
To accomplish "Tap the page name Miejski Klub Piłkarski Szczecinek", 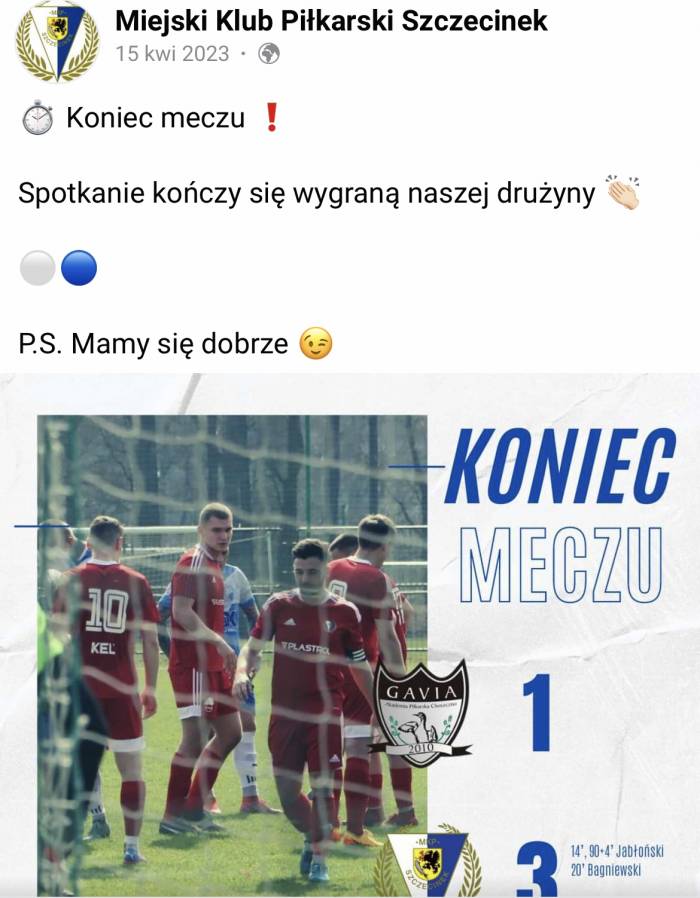I will [x=331, y=19].
